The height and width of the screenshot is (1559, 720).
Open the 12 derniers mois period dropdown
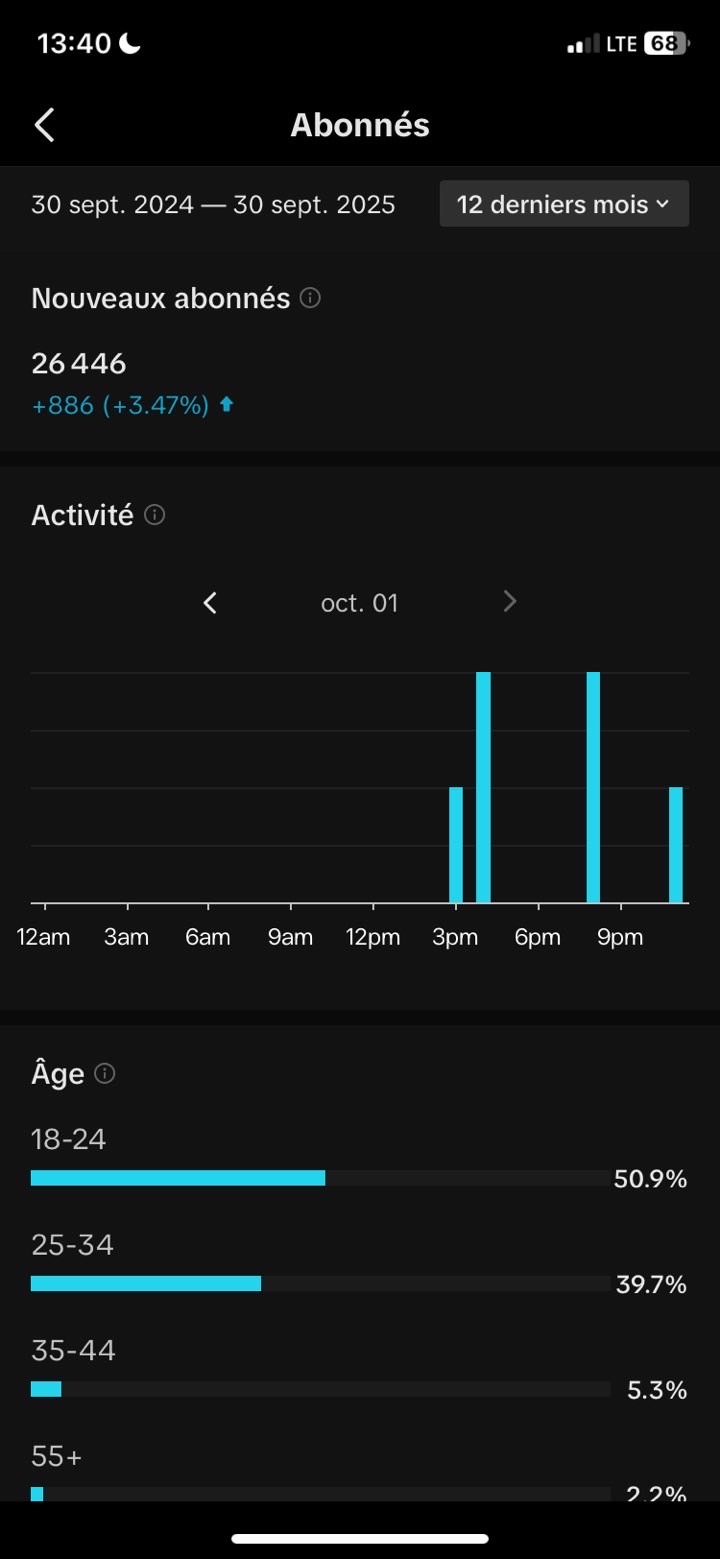tap(564, 204)
